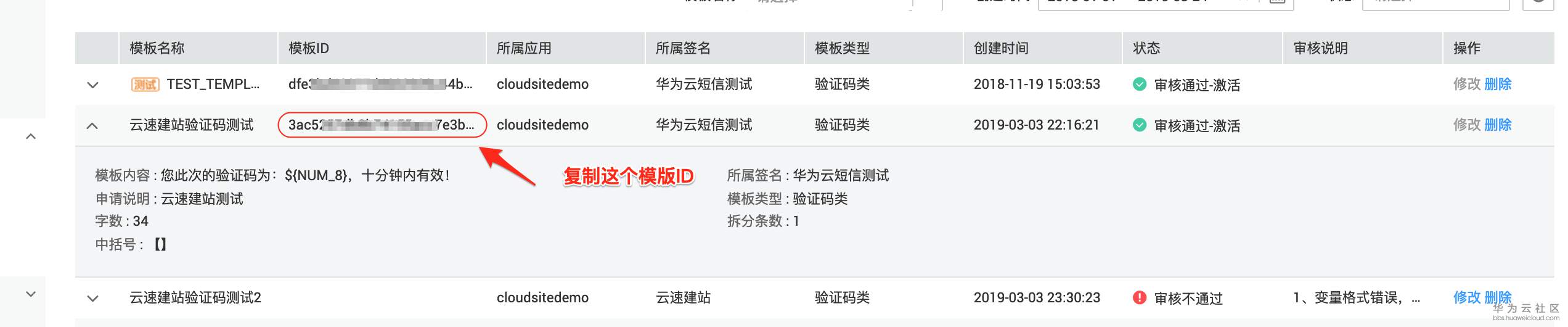
Task: Expand the TEST_TEMPL template row
Action: click(92, 85)
